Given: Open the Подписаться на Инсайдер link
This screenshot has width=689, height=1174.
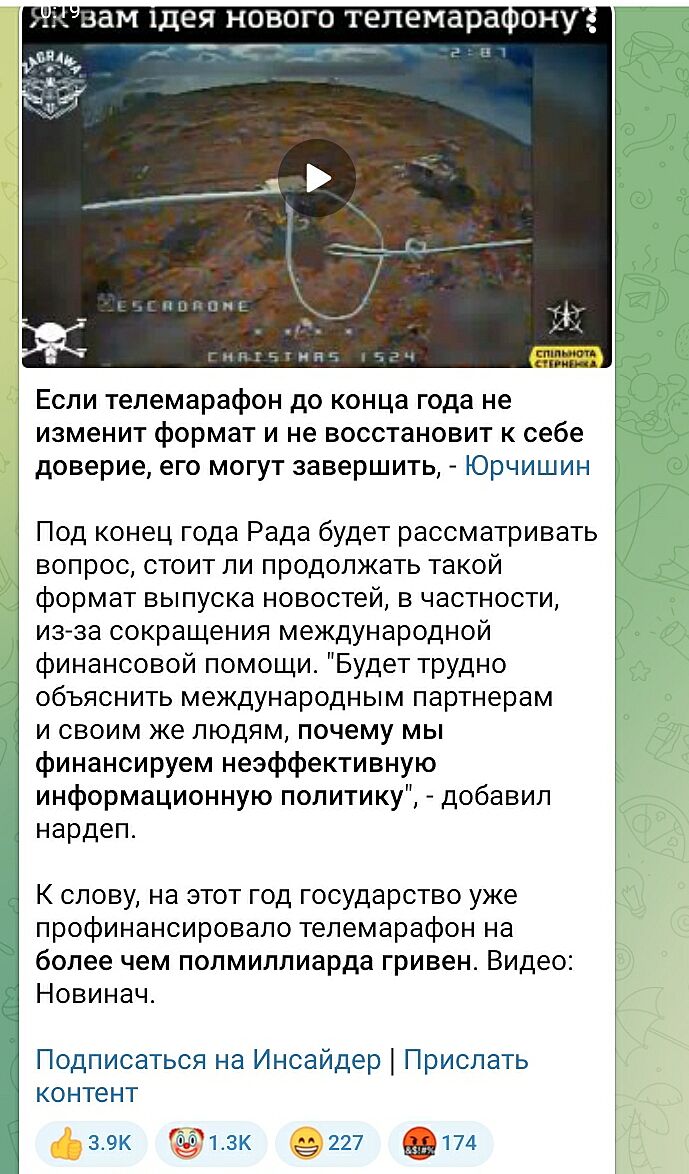Looking at the screenshot, I should pos(208,1059).
